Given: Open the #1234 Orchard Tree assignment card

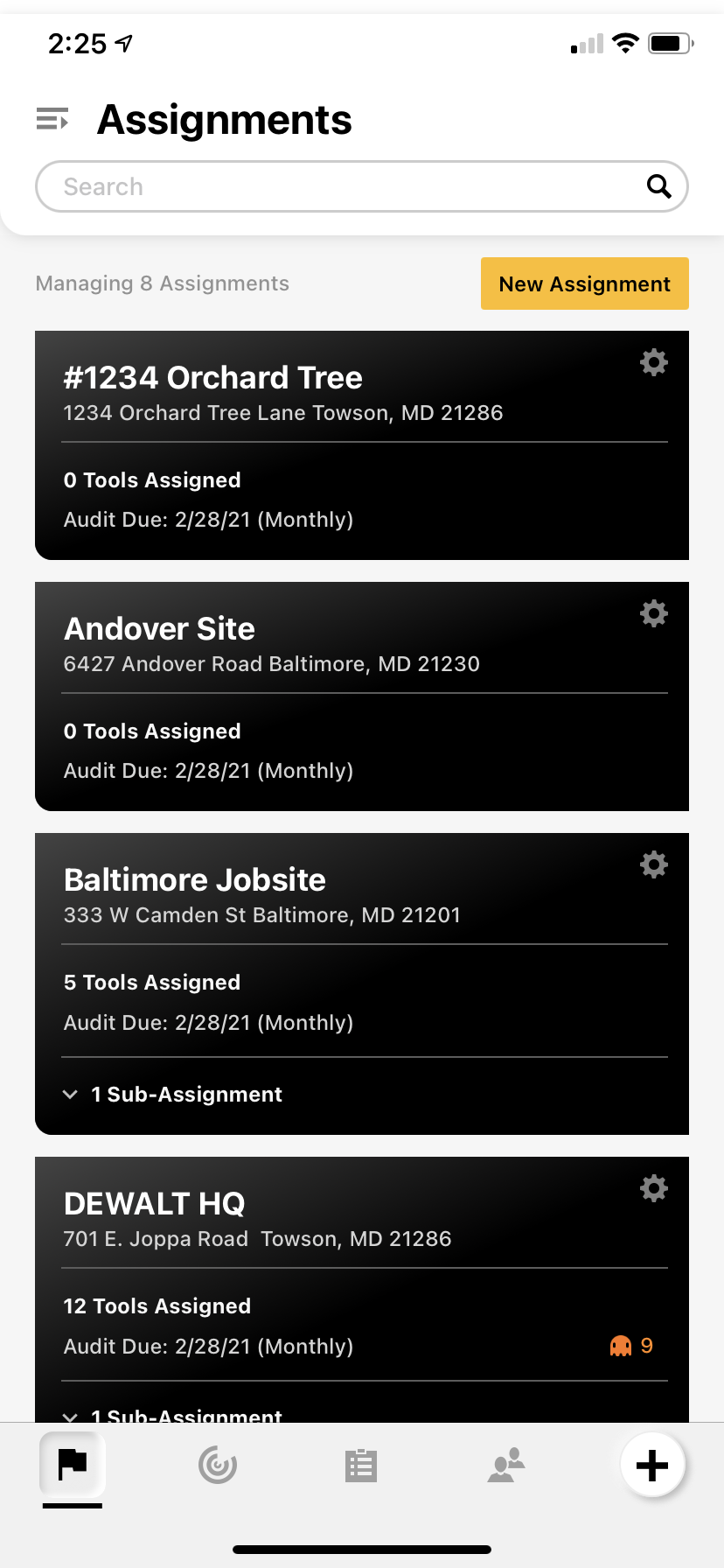Looking at the screenshot, I should click(x=362, y=445).
